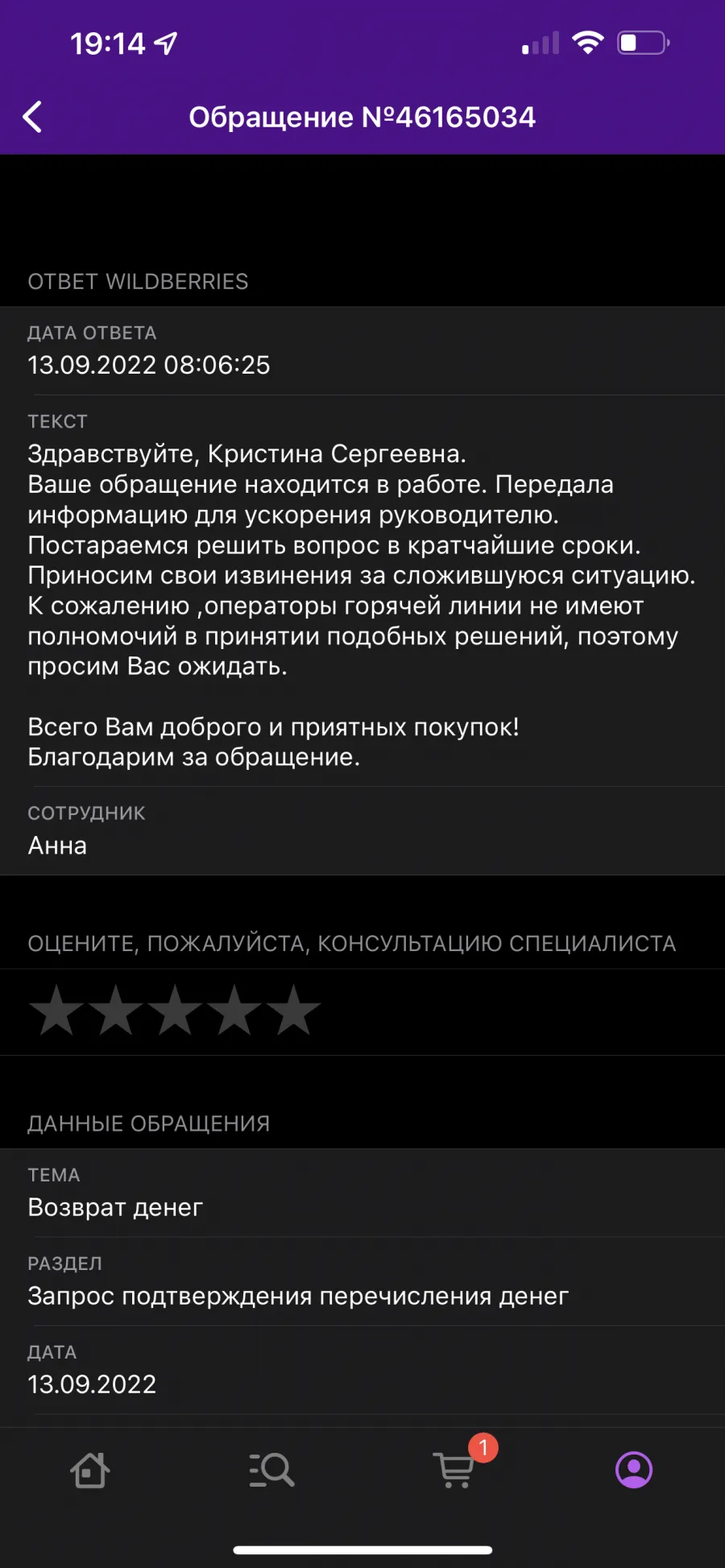Switch to the profile tab
This screenshot has width=725, height=1568.
(634, 1471)
